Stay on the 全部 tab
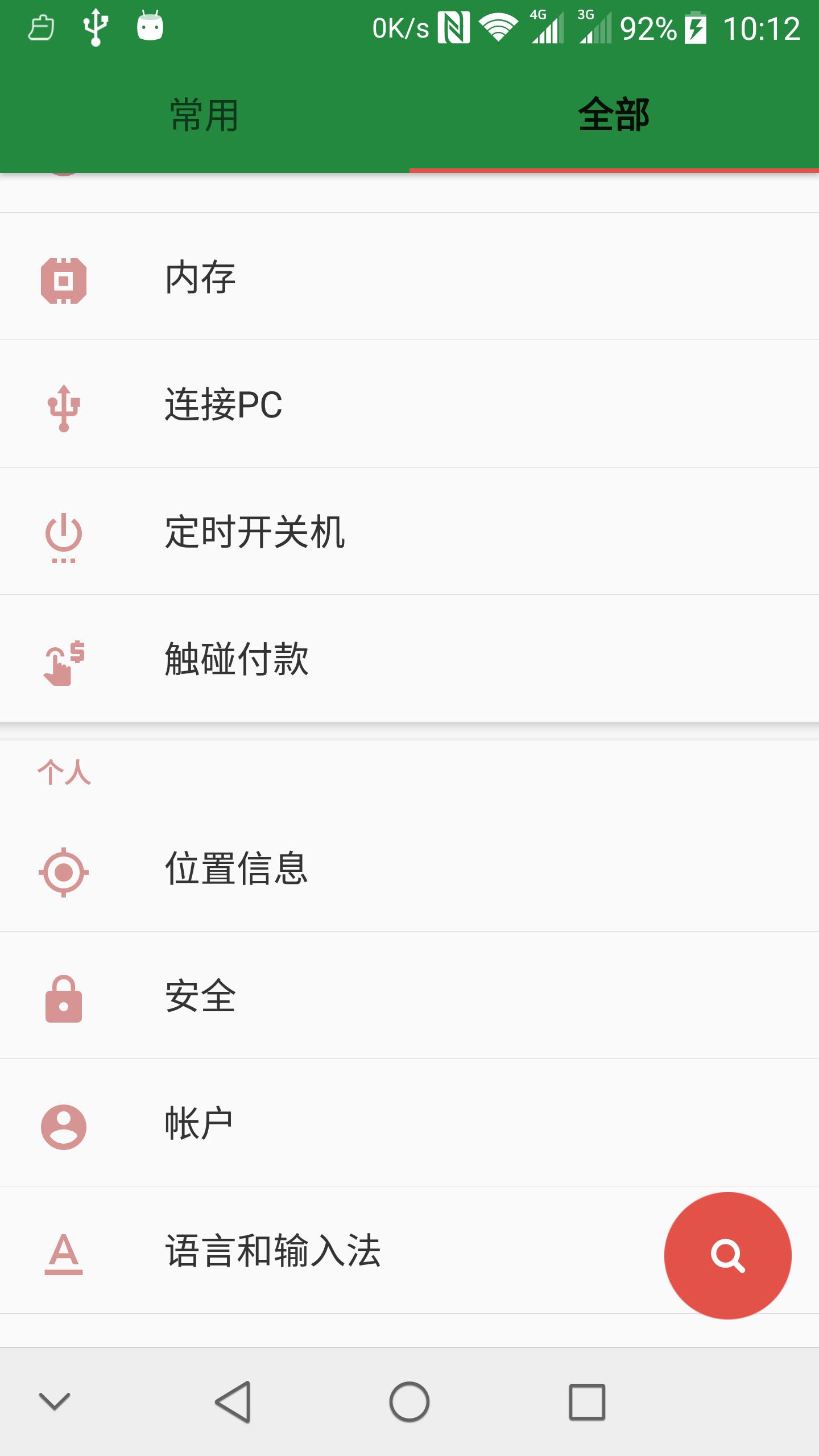819x1456 pixels. 613,114
